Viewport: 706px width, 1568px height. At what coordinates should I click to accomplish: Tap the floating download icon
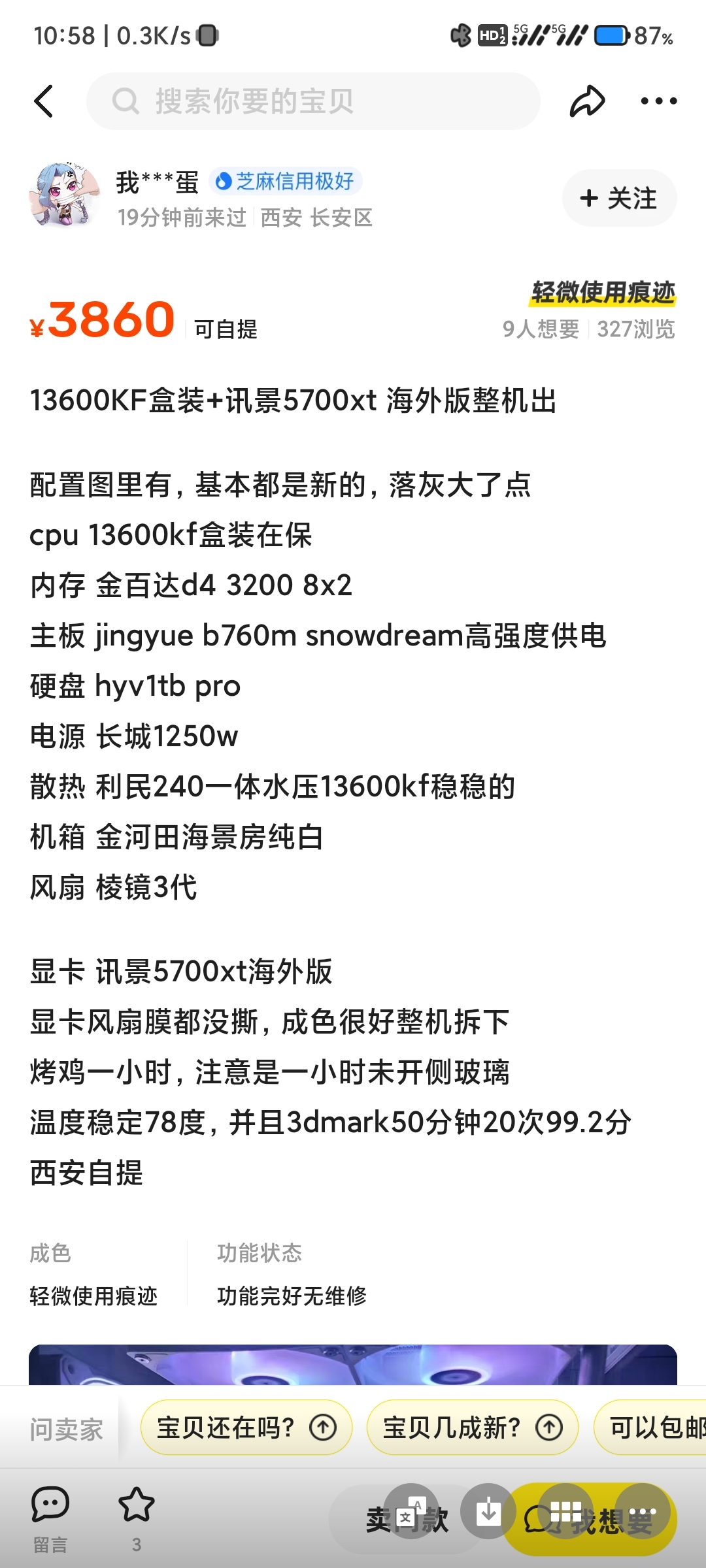coord(488,1511)
